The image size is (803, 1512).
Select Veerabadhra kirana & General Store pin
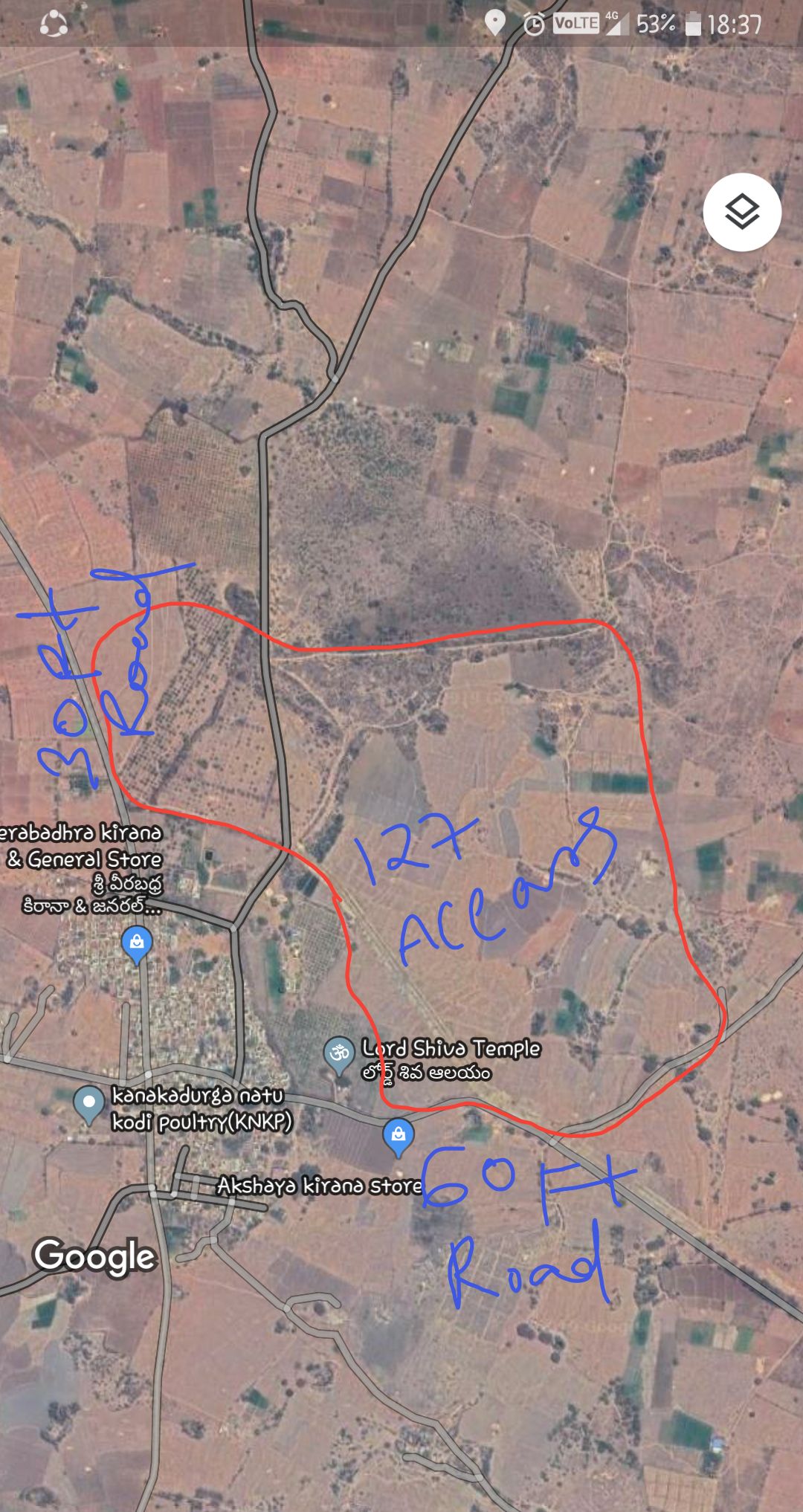(x=137, y=944)
